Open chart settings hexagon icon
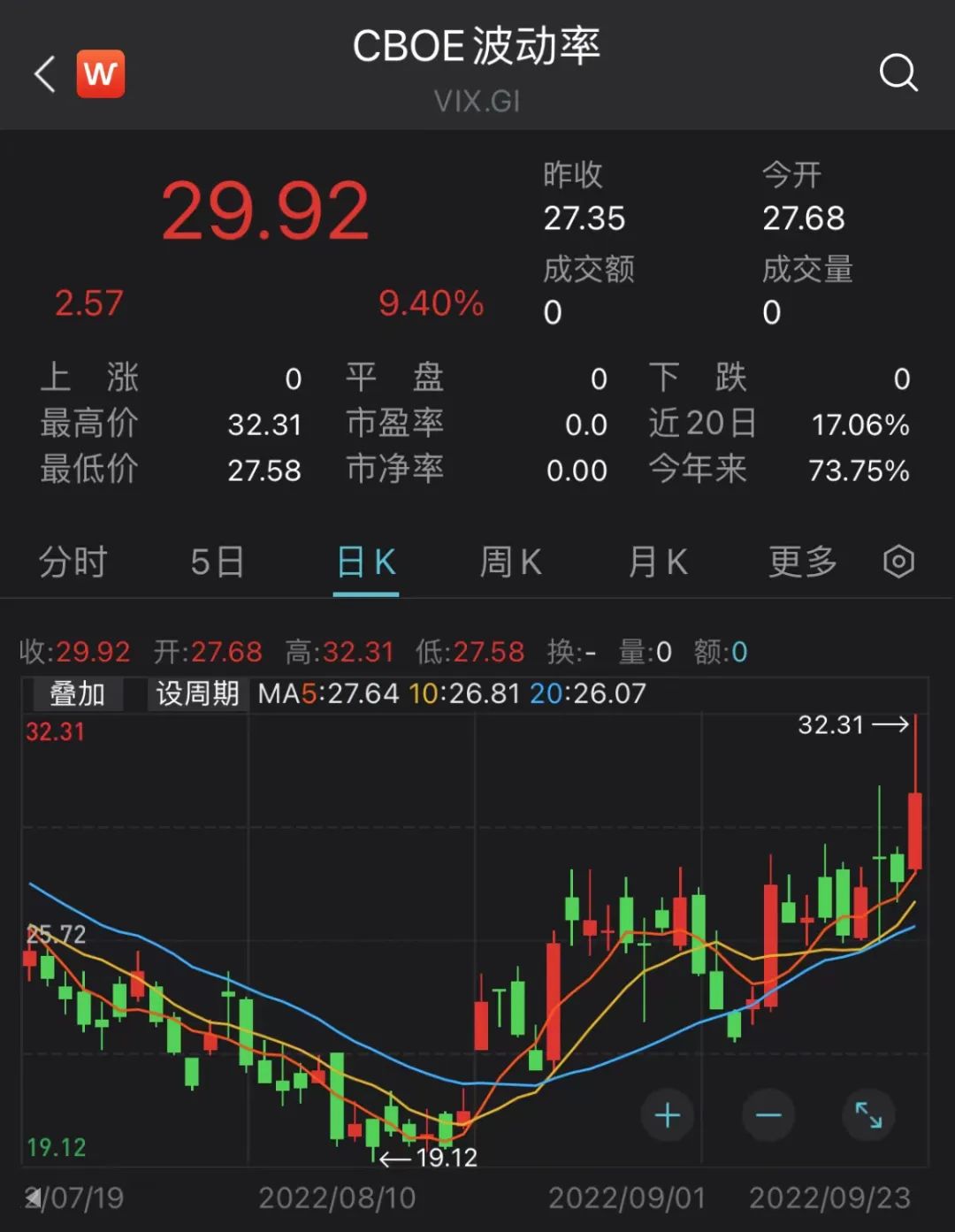This screenshot has width=955, height=1232. (x=898, y=562)
